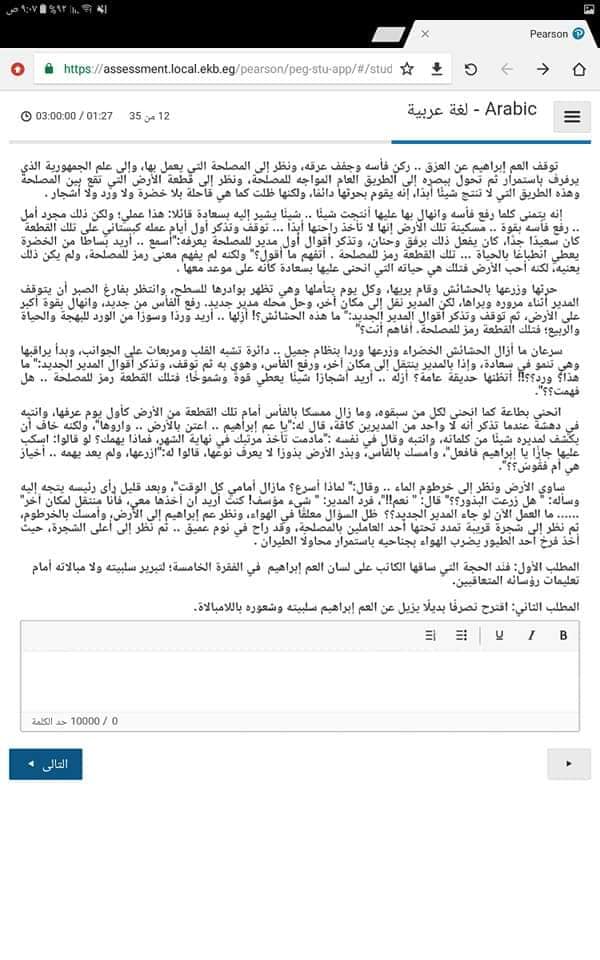This screenshot has height=960, width=600.
Task: Go back in browser history
Action: [506, 69]
